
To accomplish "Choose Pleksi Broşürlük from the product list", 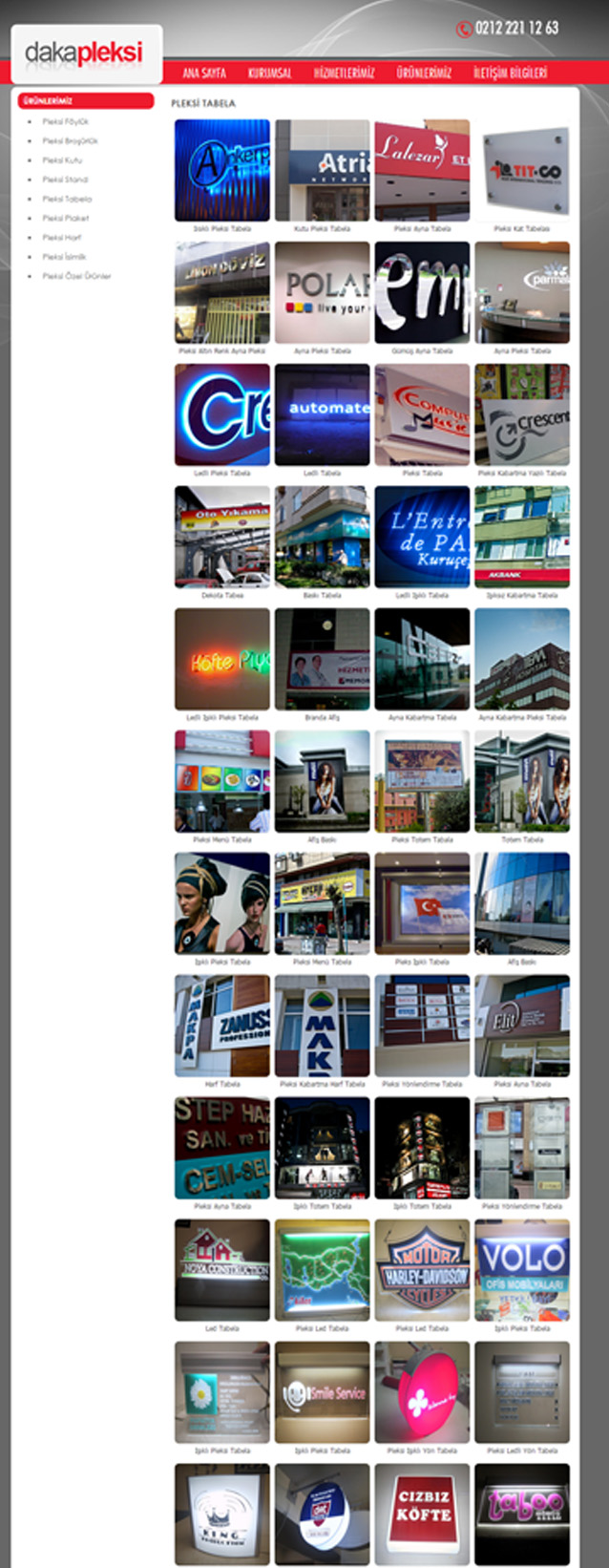I will 70,141.
